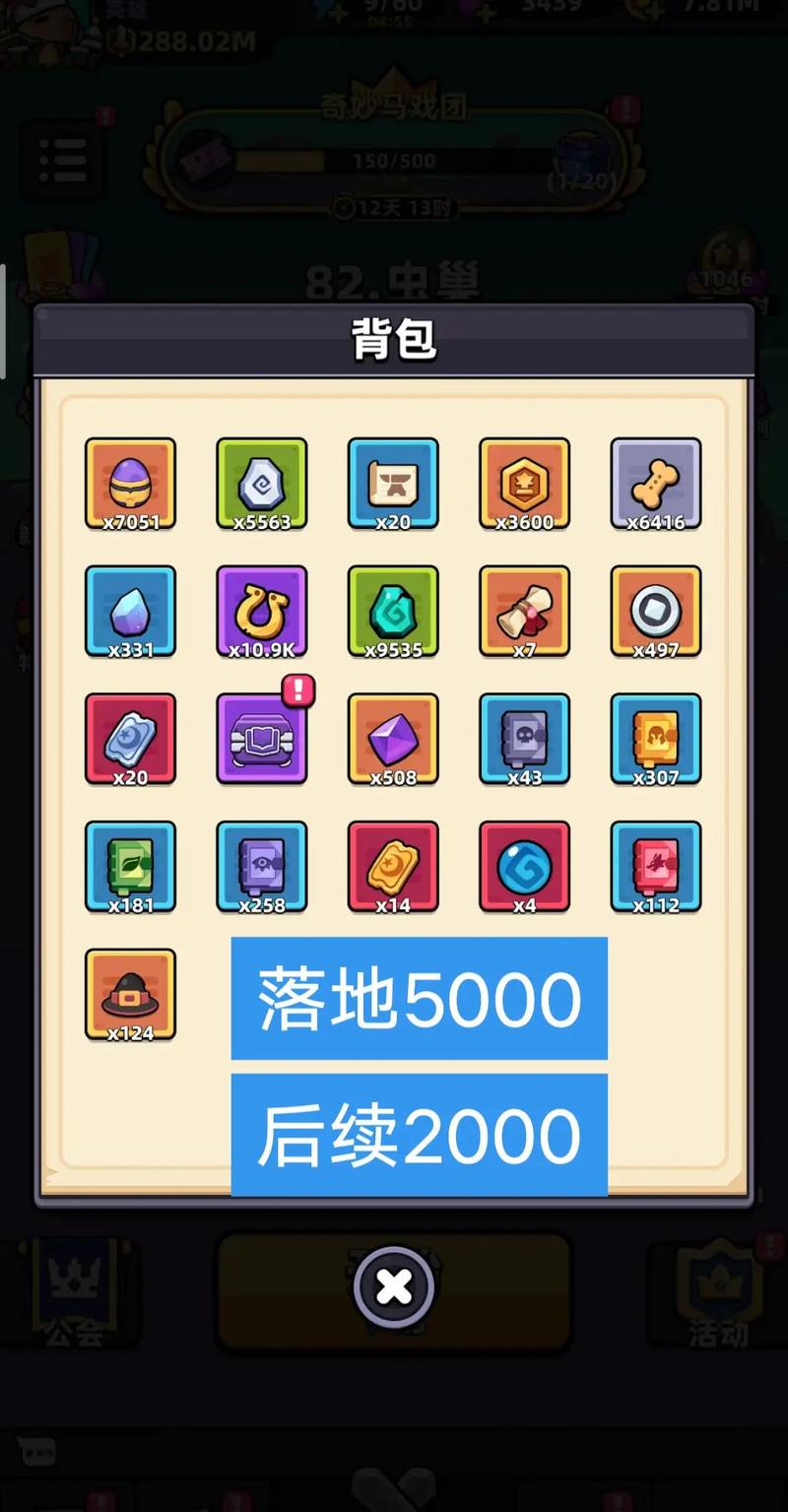Select the blue crystal item x331
The height and width of the screenshot is (1512, 788).
[130, 612]
